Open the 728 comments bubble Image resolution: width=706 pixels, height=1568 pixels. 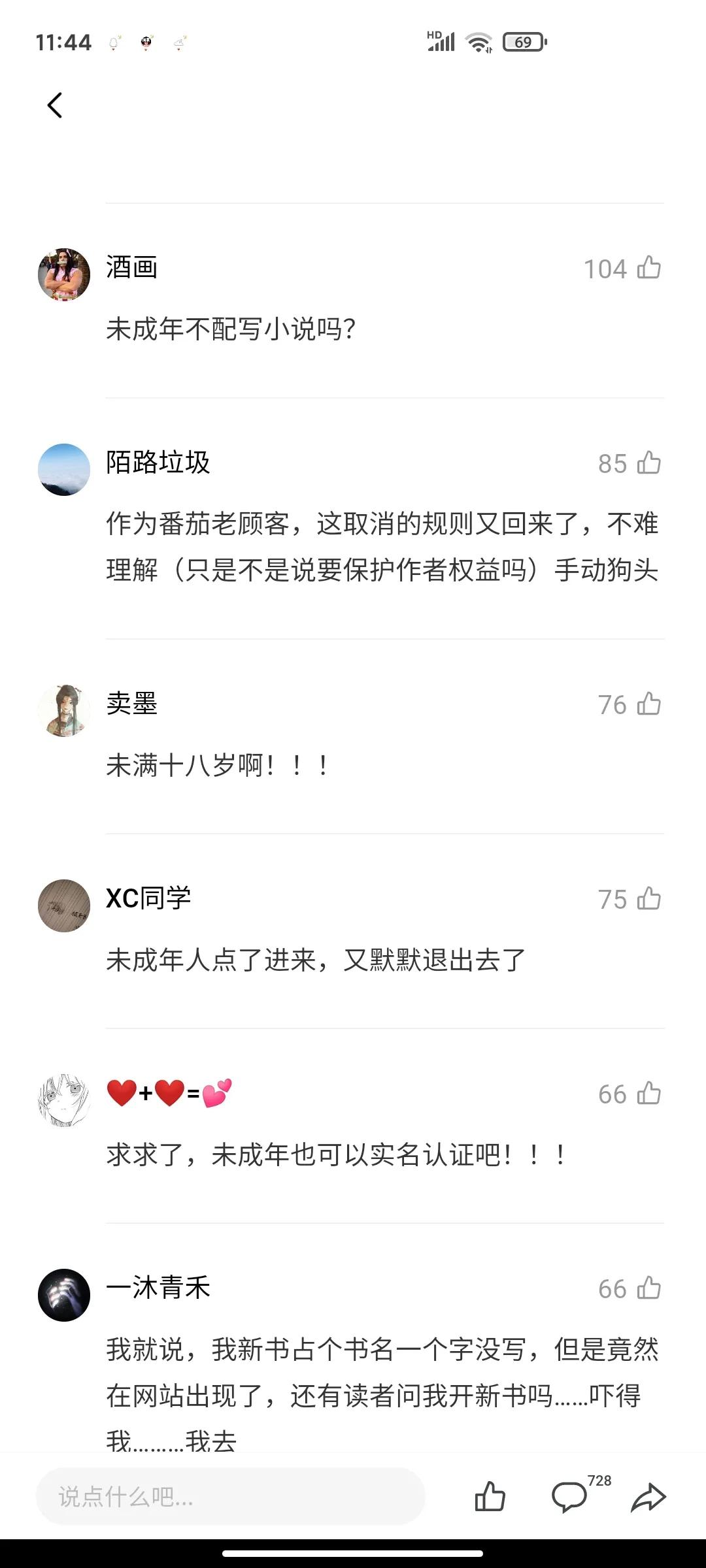point(570,1497)
